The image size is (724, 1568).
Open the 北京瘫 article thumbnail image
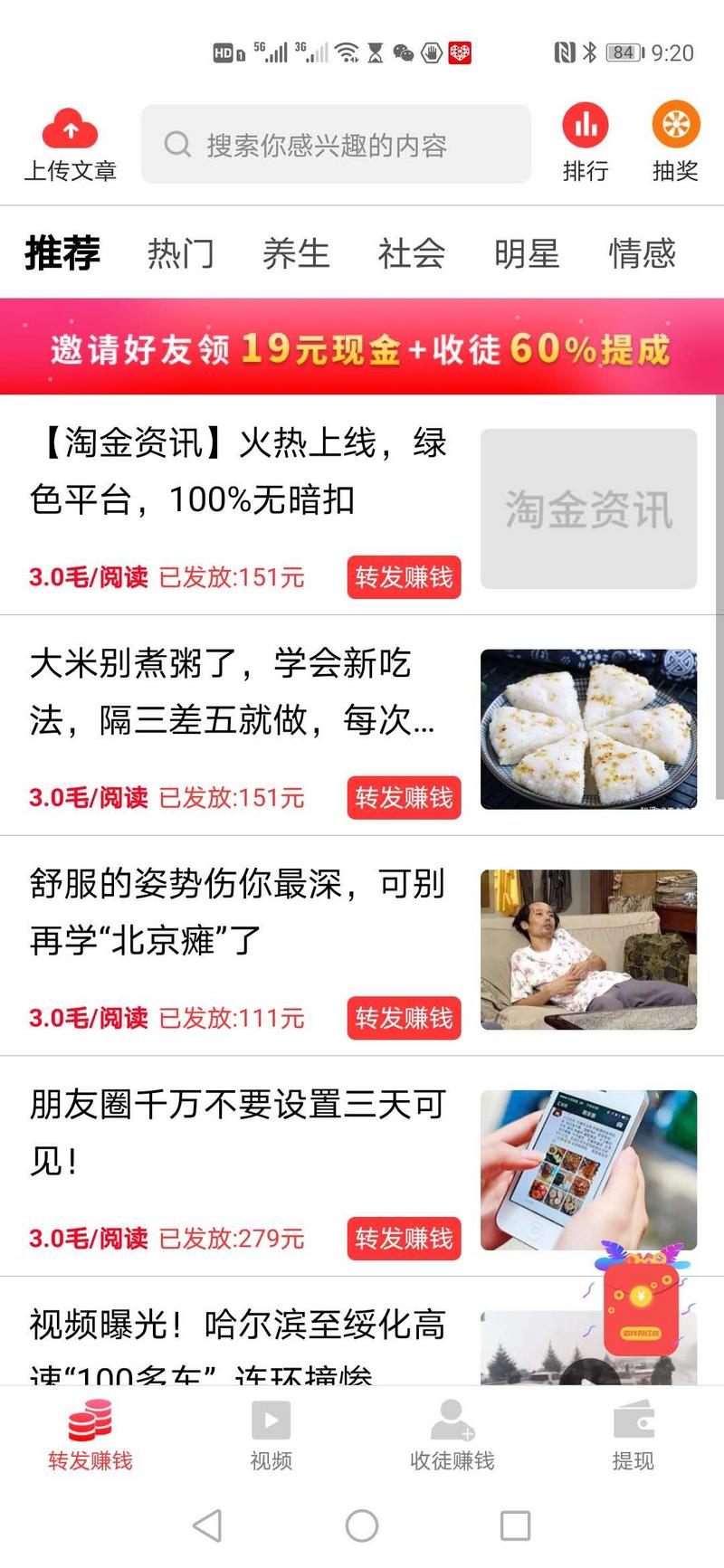coord(588,948)
